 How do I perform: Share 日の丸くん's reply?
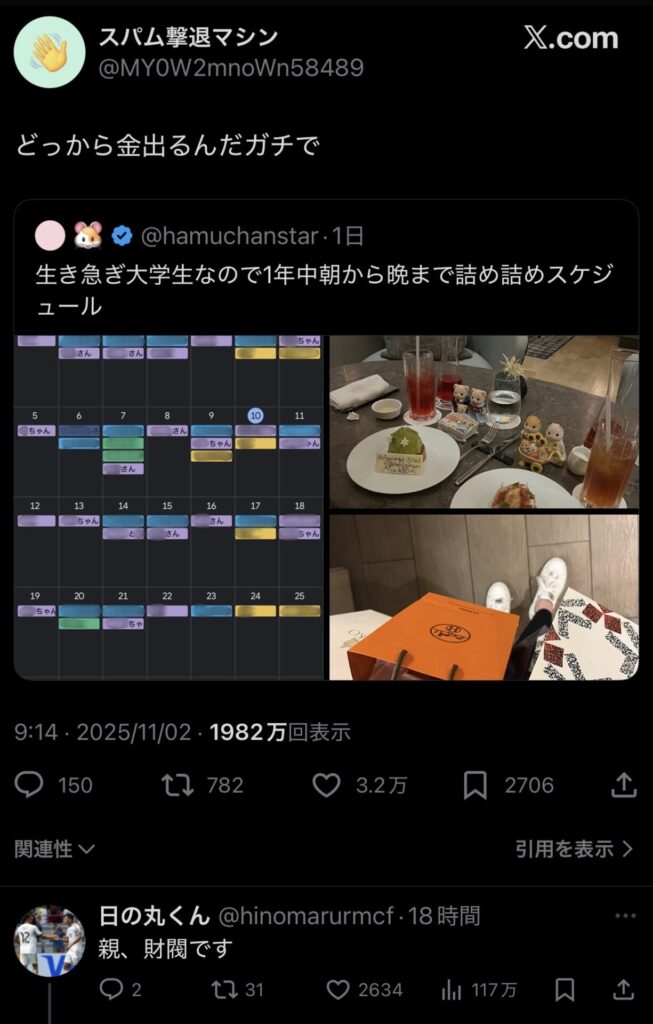[624, 989]
